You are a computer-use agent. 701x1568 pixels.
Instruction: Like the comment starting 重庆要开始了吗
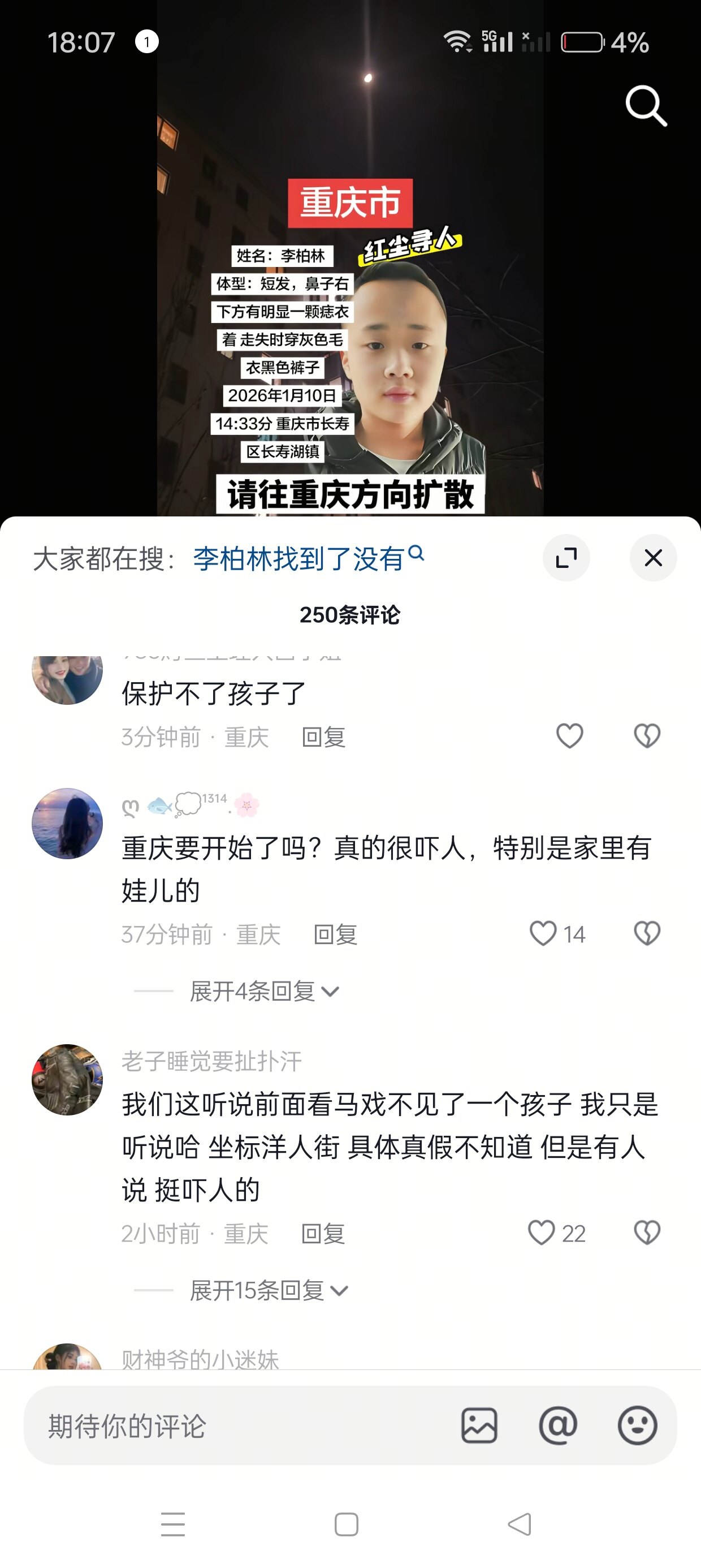click(543, 933)
